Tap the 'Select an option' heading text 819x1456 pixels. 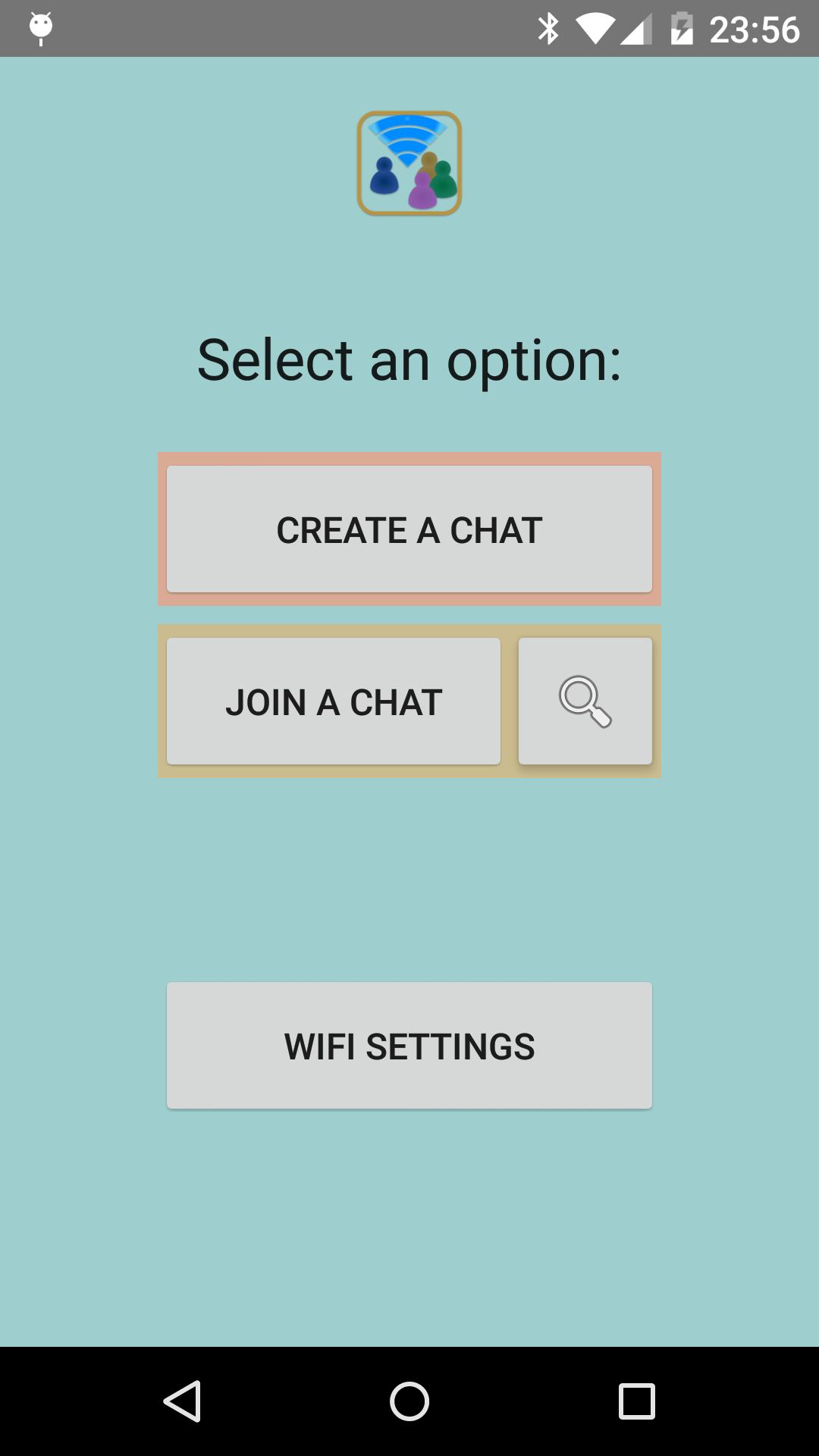(x=409, y=360)
